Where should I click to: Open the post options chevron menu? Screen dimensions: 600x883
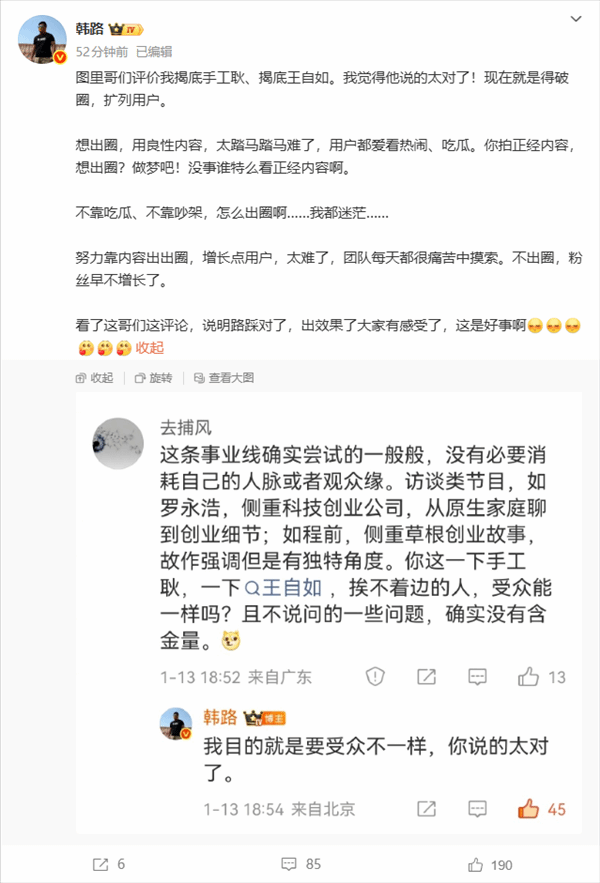573,22
